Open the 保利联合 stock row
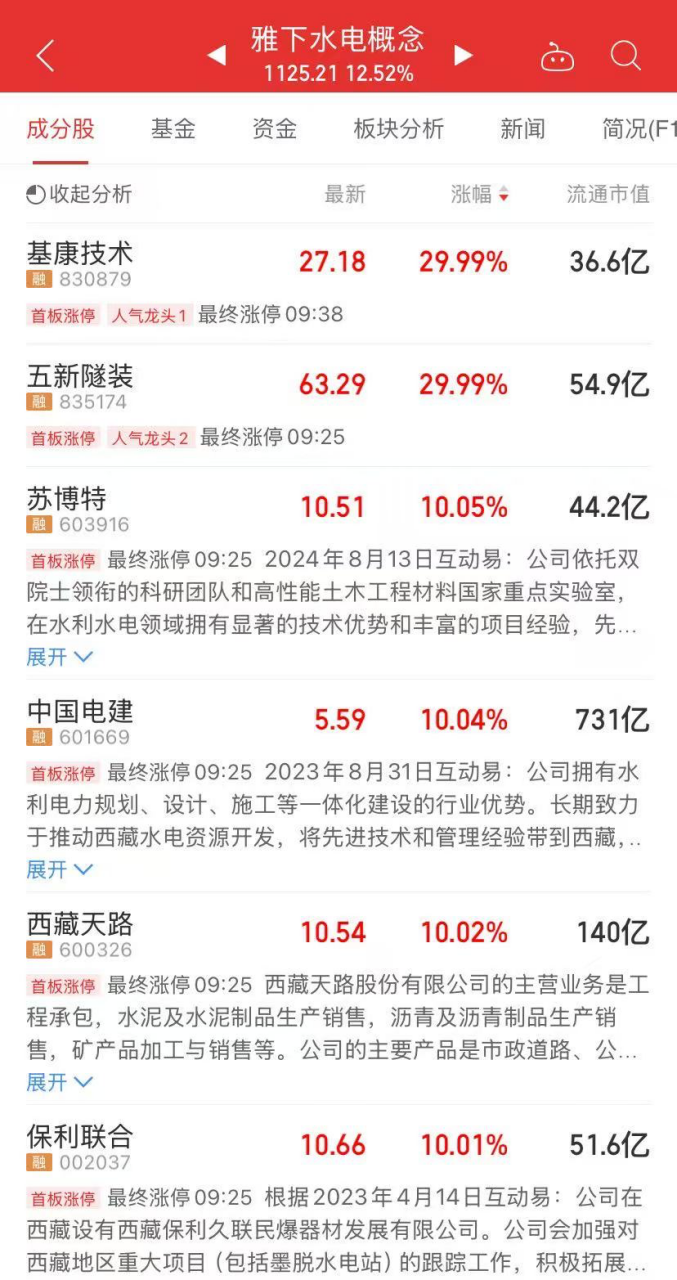The height and width of the screenshot is (1280, 677). [80, 1146]
